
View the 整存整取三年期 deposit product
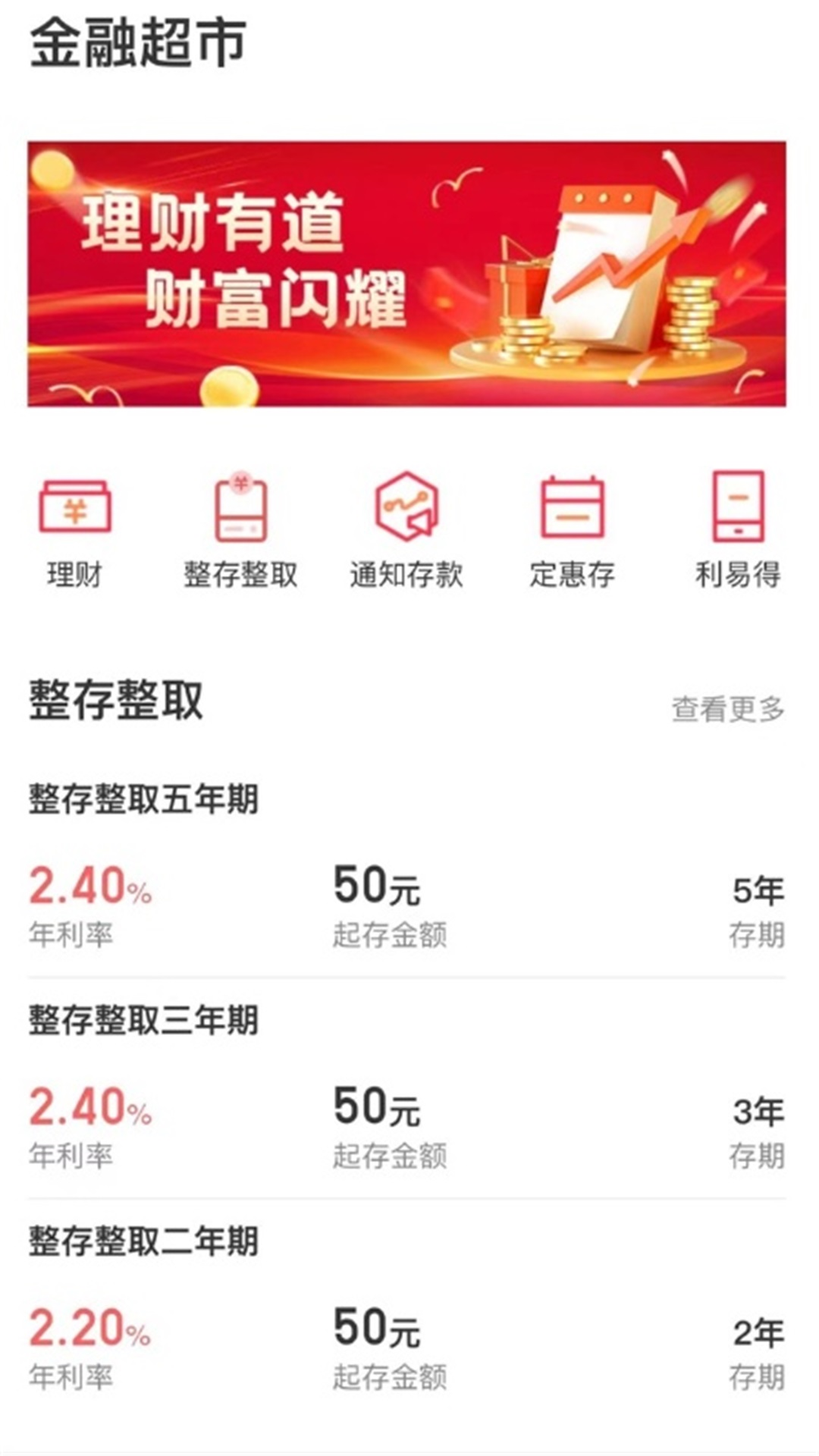coord(406,1092)
